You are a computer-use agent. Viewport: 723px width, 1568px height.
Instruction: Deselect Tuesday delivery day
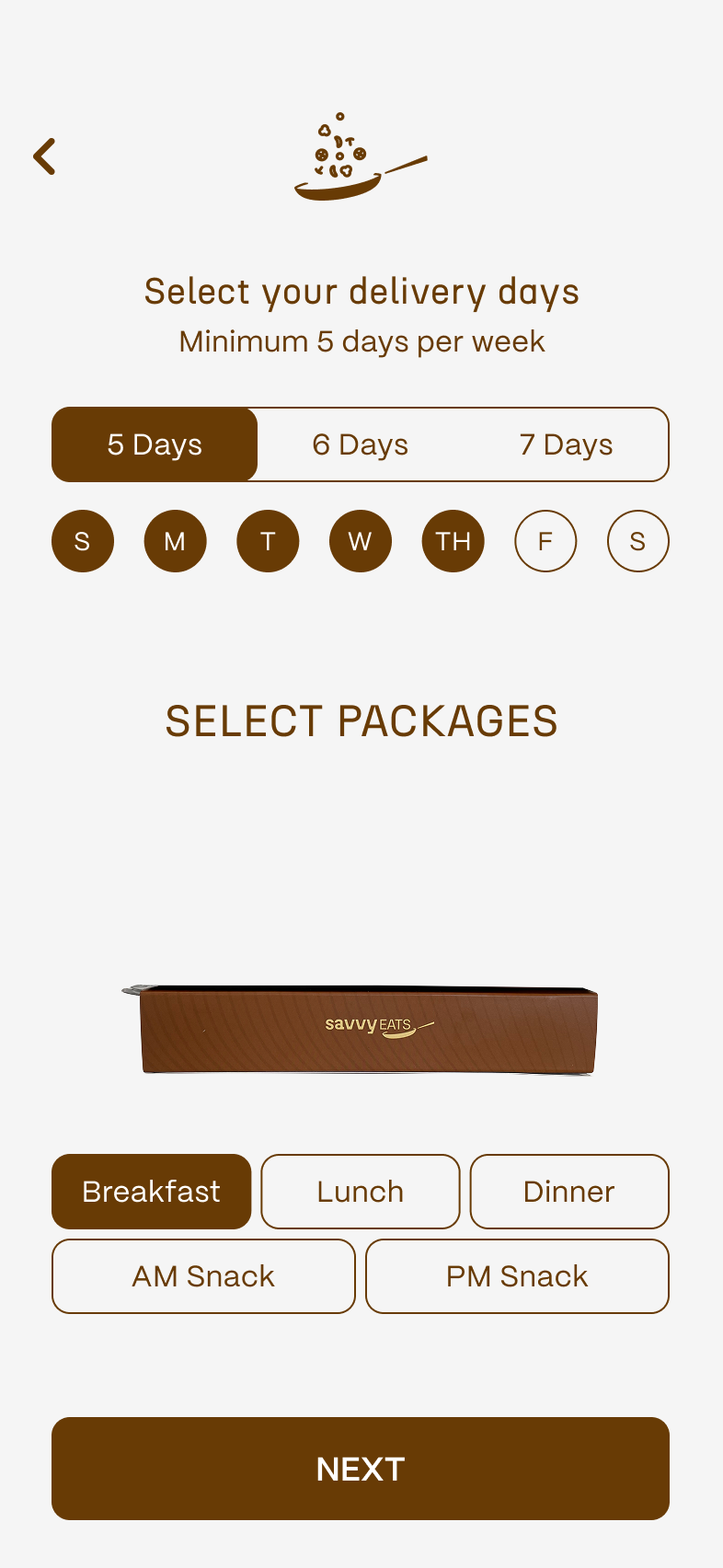[x=268, y=541]
